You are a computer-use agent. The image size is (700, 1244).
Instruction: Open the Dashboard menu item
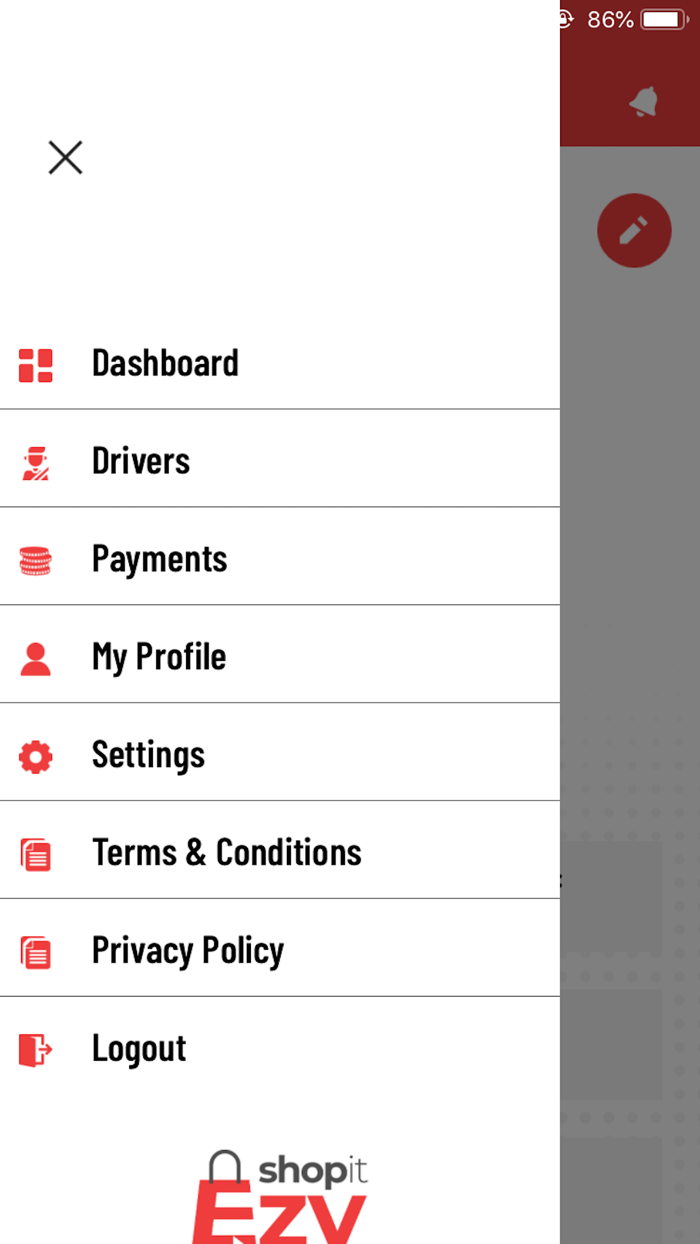[x=165, y=363]
